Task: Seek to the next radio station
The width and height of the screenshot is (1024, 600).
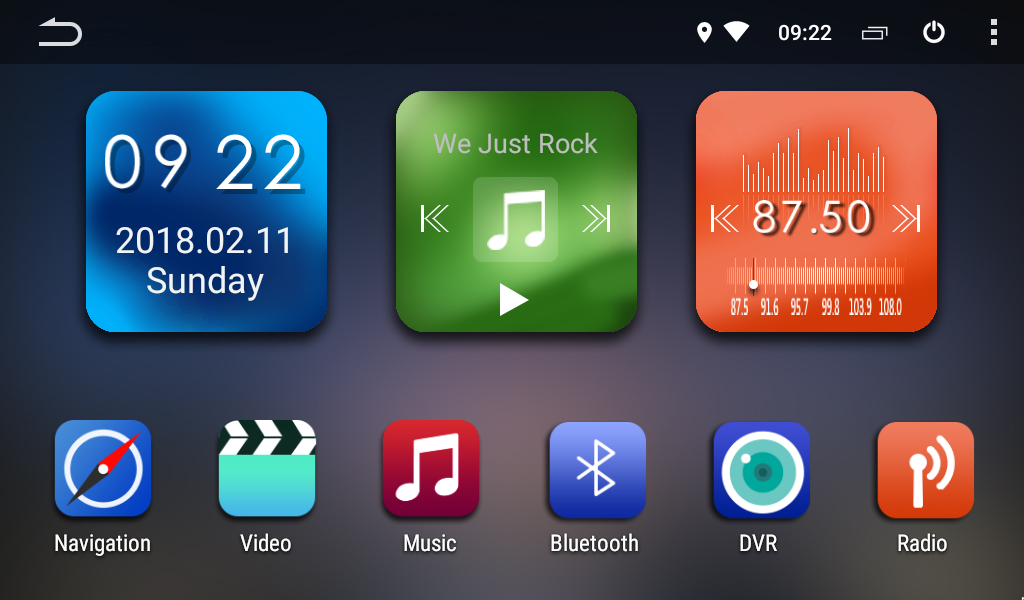Action: [x=906, y=218]
